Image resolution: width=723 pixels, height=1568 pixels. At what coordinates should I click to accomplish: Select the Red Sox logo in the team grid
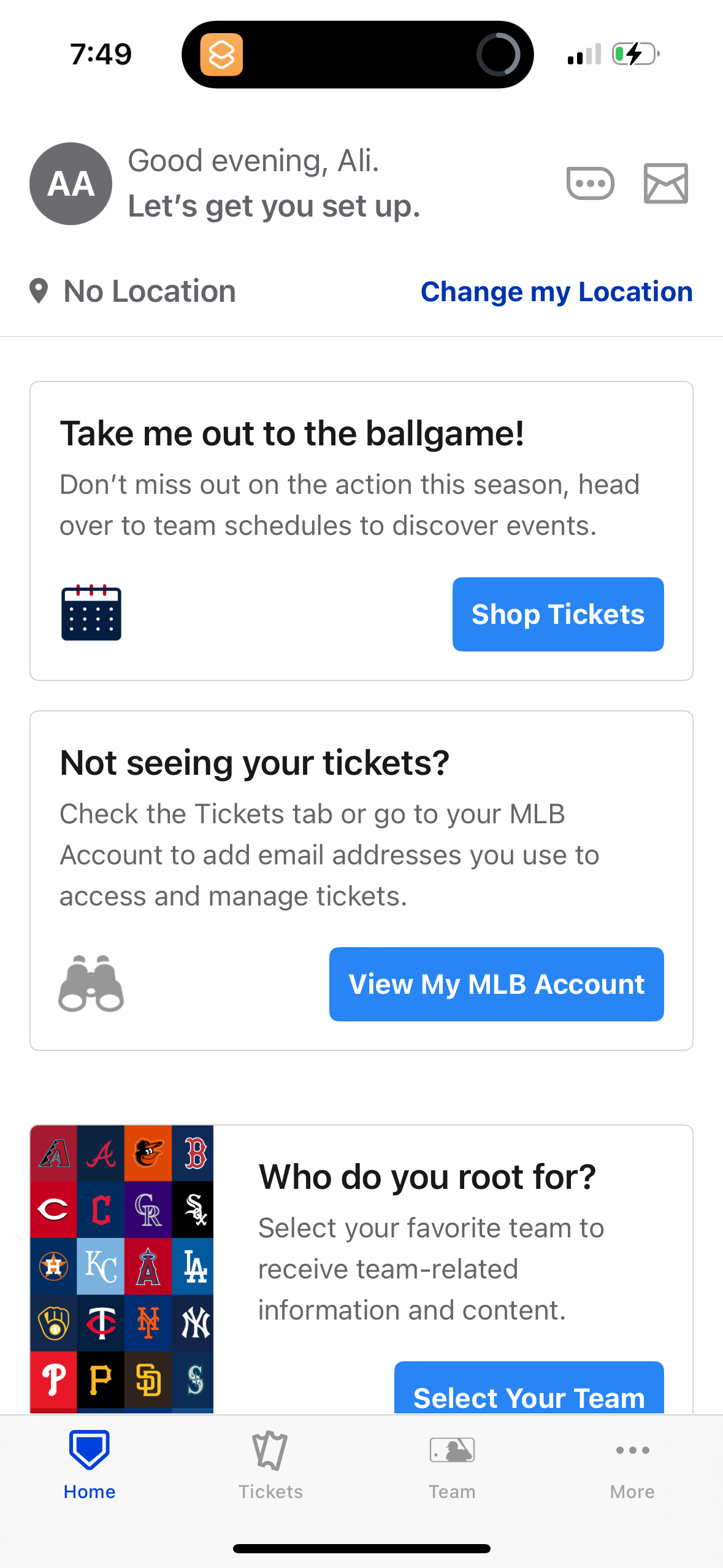(x=194, y=1153)
